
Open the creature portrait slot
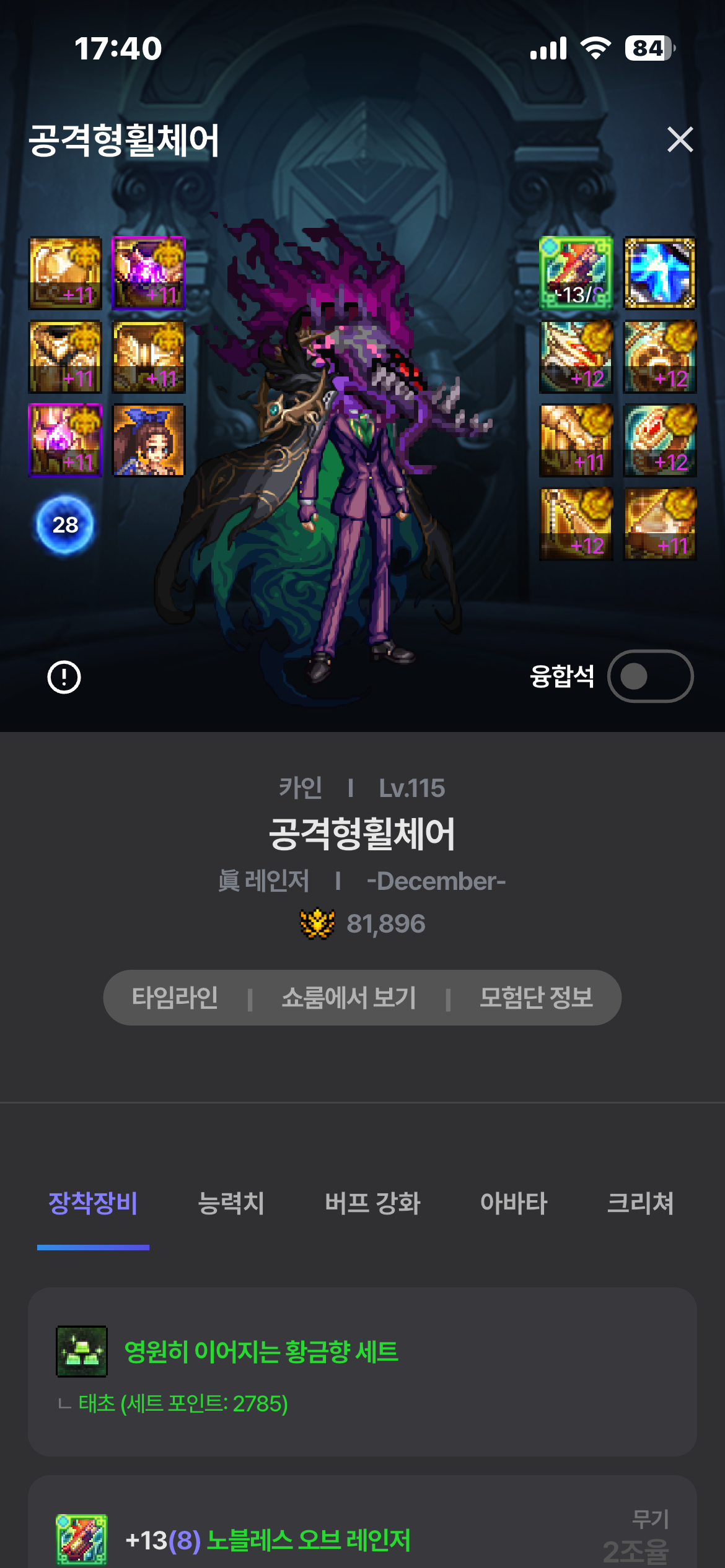pos(149,440)
